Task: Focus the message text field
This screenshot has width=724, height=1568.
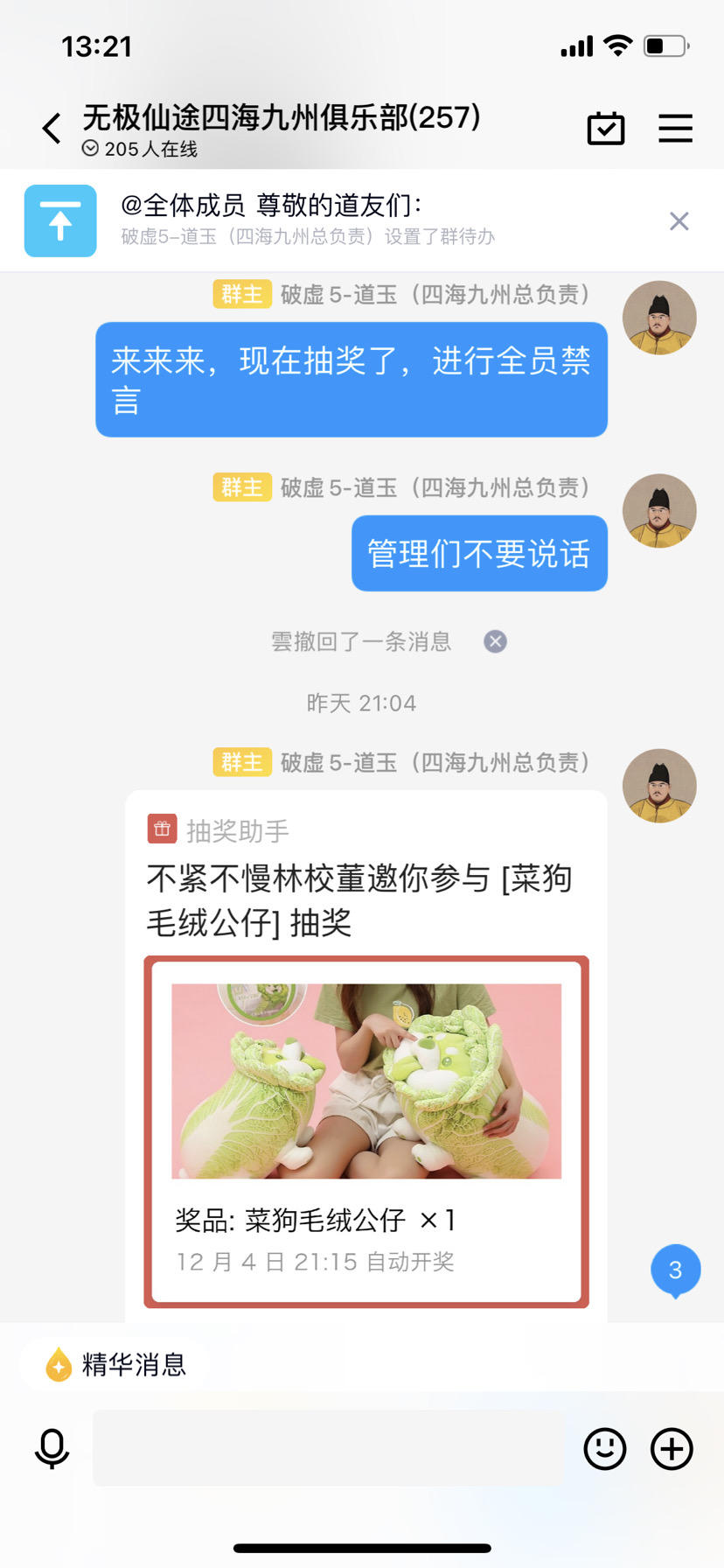Action: pyautogui.click(x=329, y=1448)
